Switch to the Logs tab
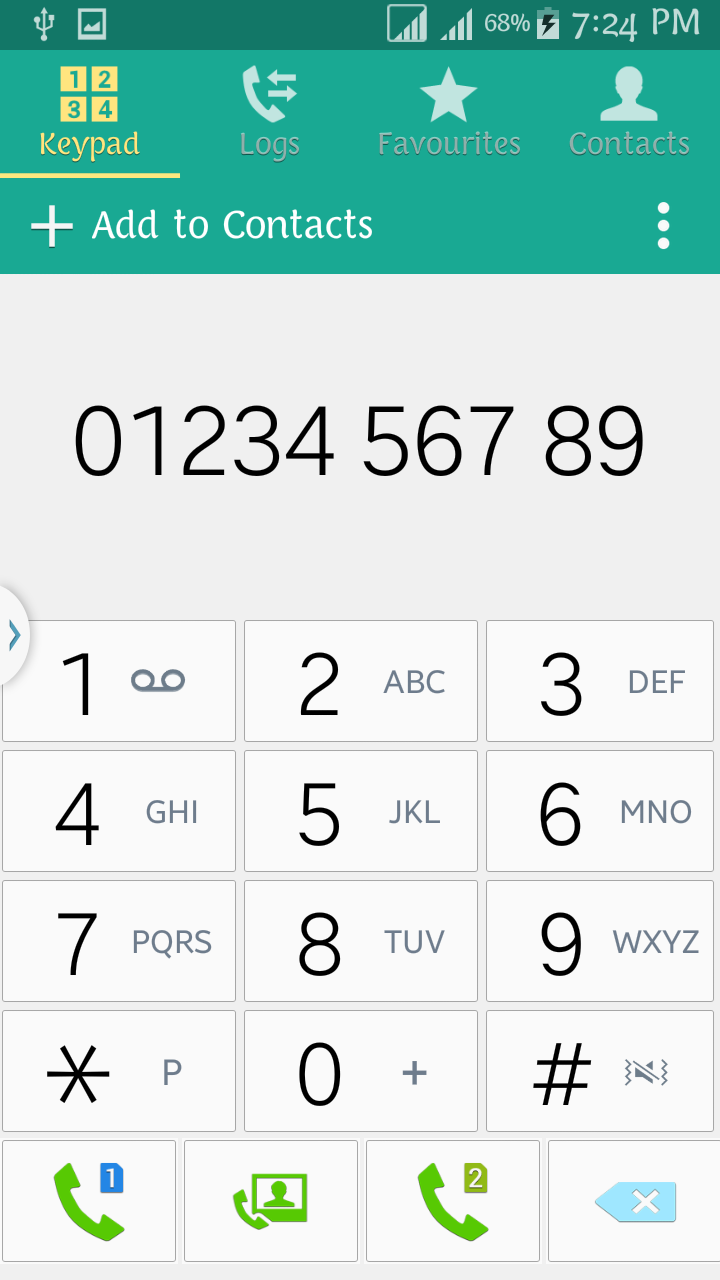The width and height of the screenshot is (720, 1280). click(x=270, y=114)
